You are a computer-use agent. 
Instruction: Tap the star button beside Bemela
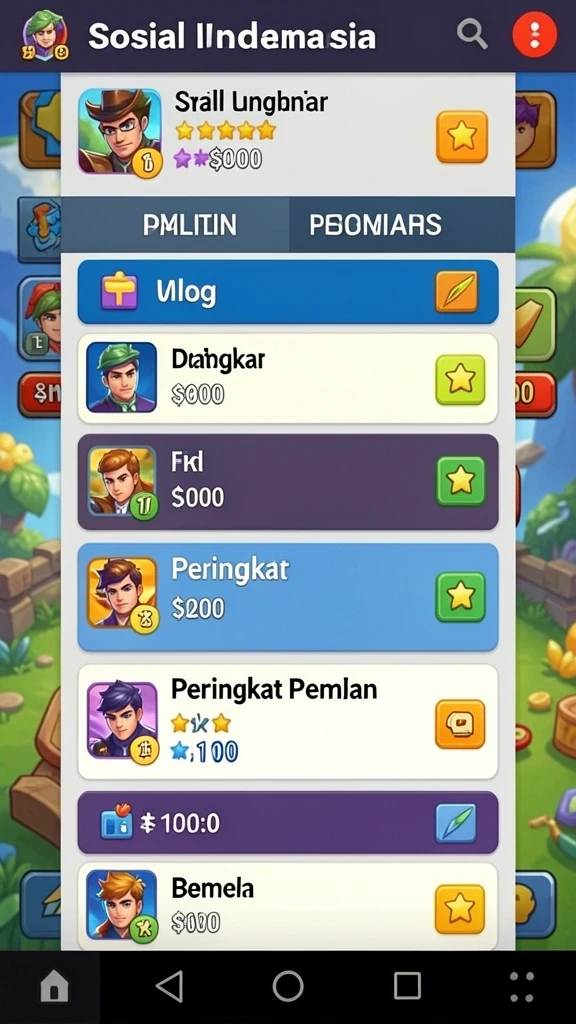[460, 909]
